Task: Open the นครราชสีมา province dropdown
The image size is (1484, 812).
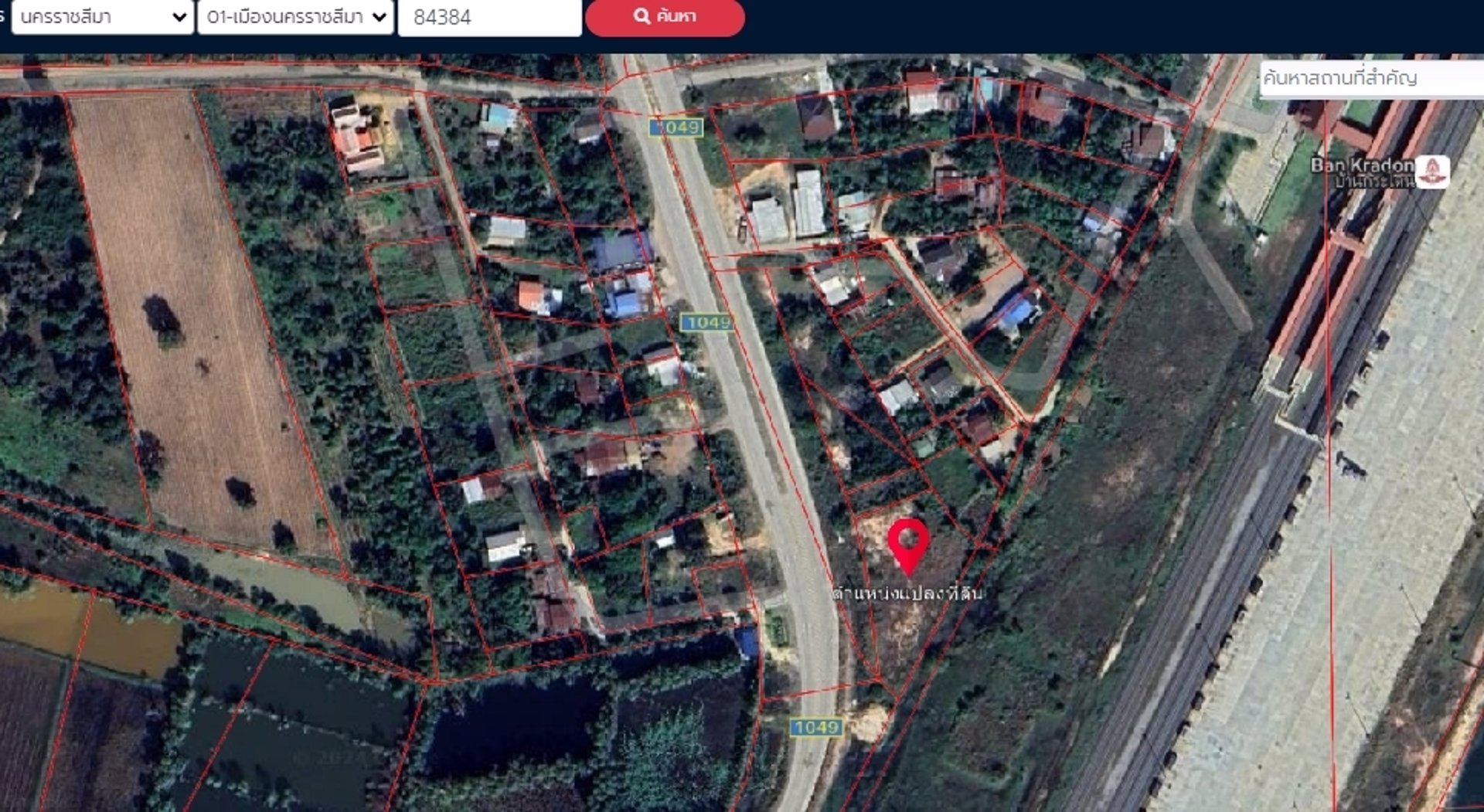Action: coord(102,17)
